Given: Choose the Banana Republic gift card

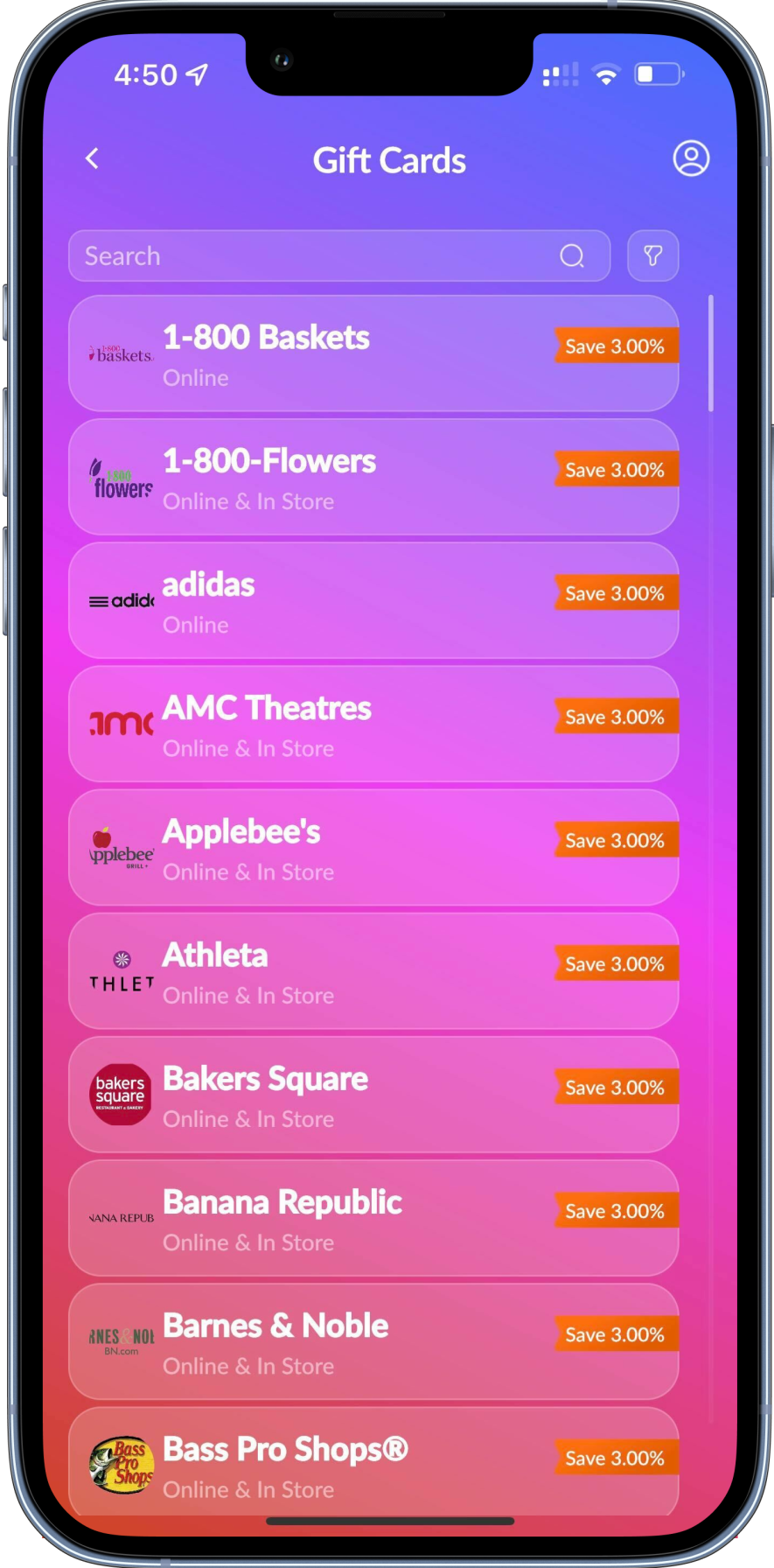Looking at the screenshot, I should [373, 1217].
